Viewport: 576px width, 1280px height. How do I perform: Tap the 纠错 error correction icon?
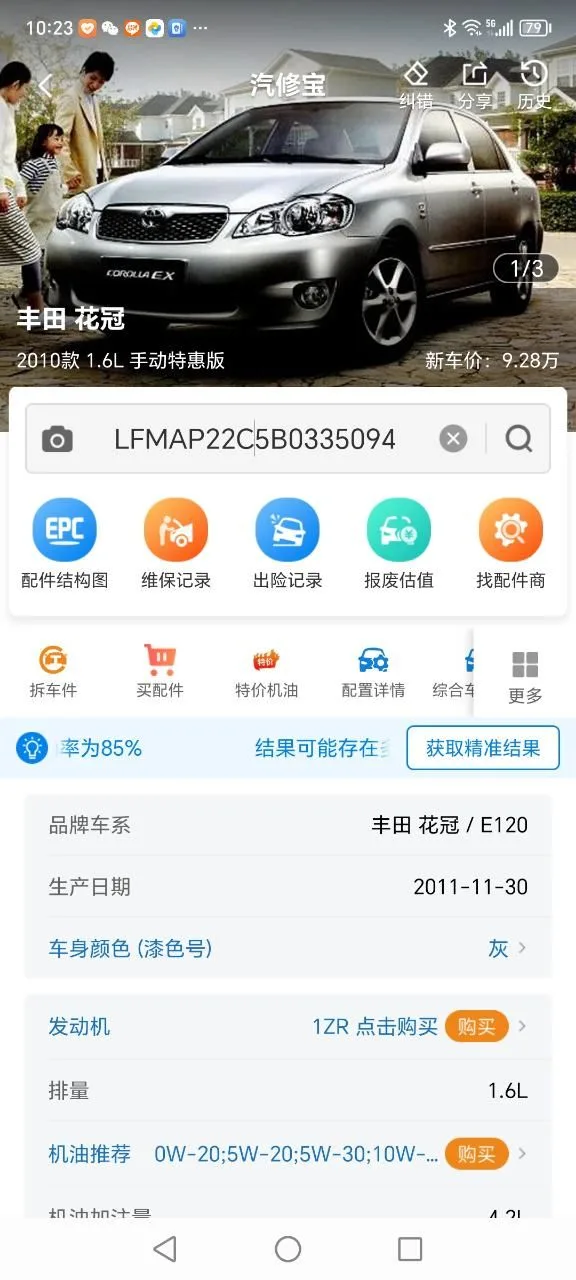(416, 85)
